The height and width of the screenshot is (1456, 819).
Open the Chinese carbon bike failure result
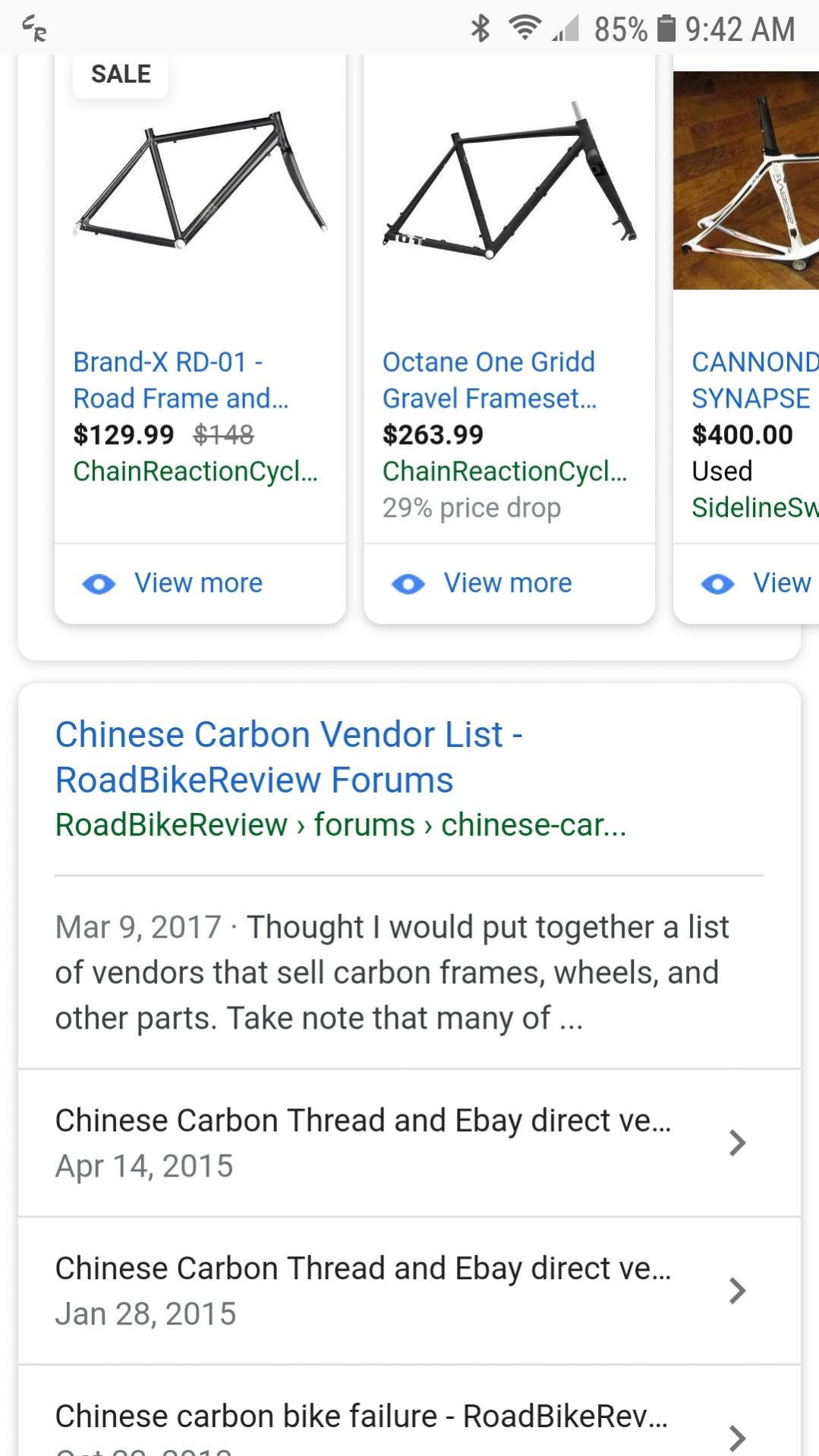pyautogui.click(x=409, y=1411)
